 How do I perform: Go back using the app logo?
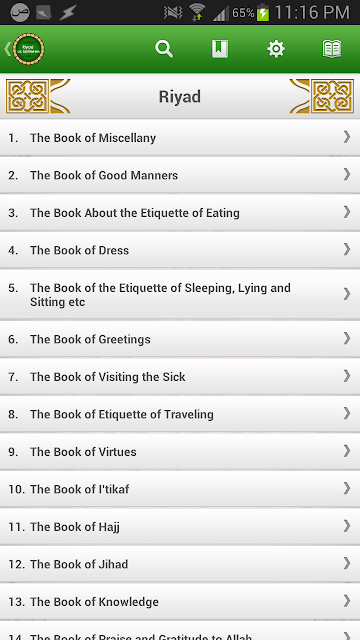point(25,49)
